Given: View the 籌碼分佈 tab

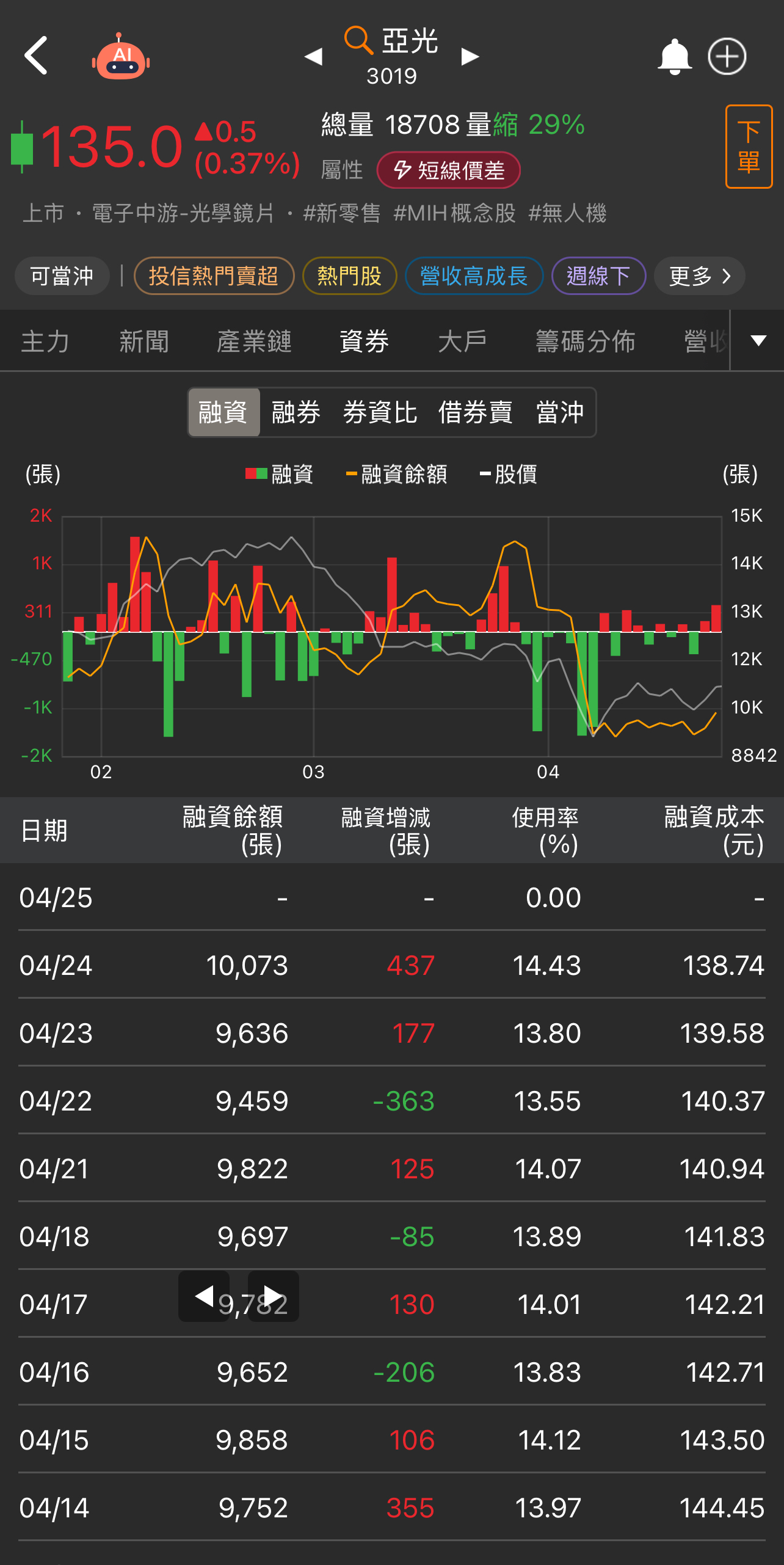Looking at the screenshot, I should click(x=585, y=341).
